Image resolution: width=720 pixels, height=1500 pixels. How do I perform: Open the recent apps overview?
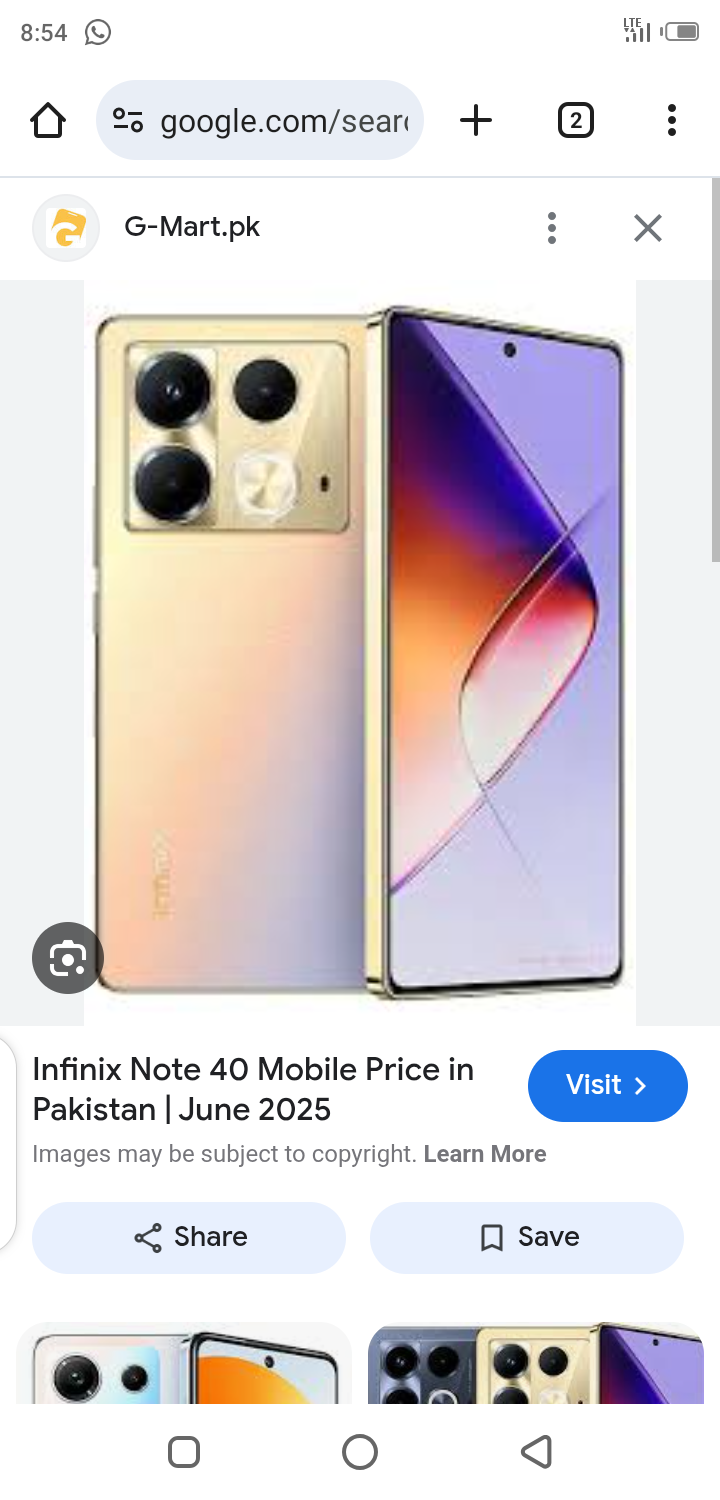(x=184, y=1451)
